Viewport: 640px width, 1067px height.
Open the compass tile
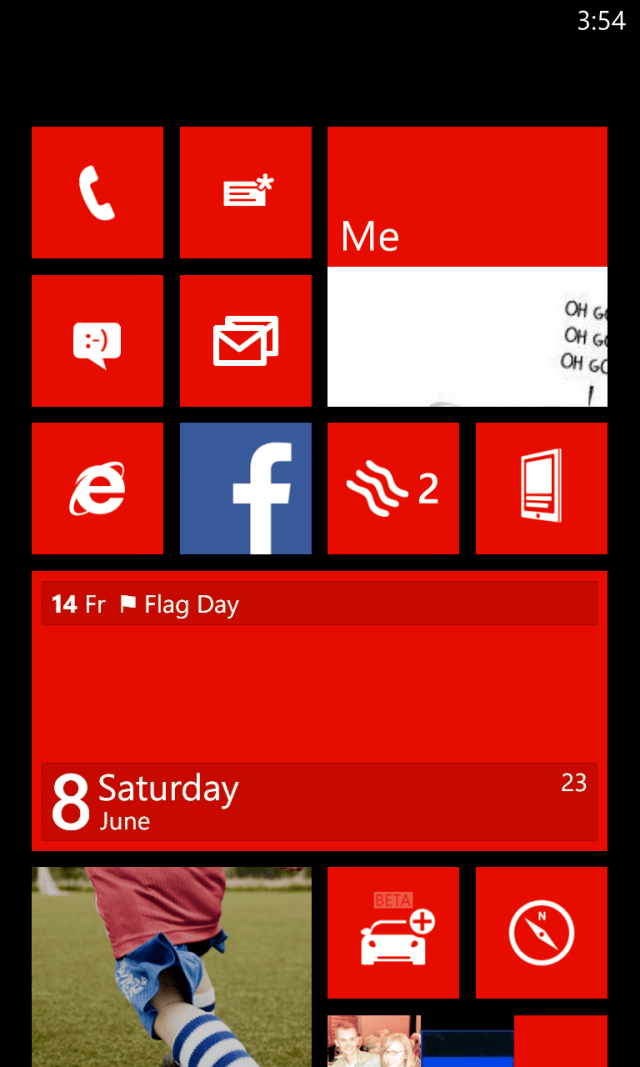541,932
